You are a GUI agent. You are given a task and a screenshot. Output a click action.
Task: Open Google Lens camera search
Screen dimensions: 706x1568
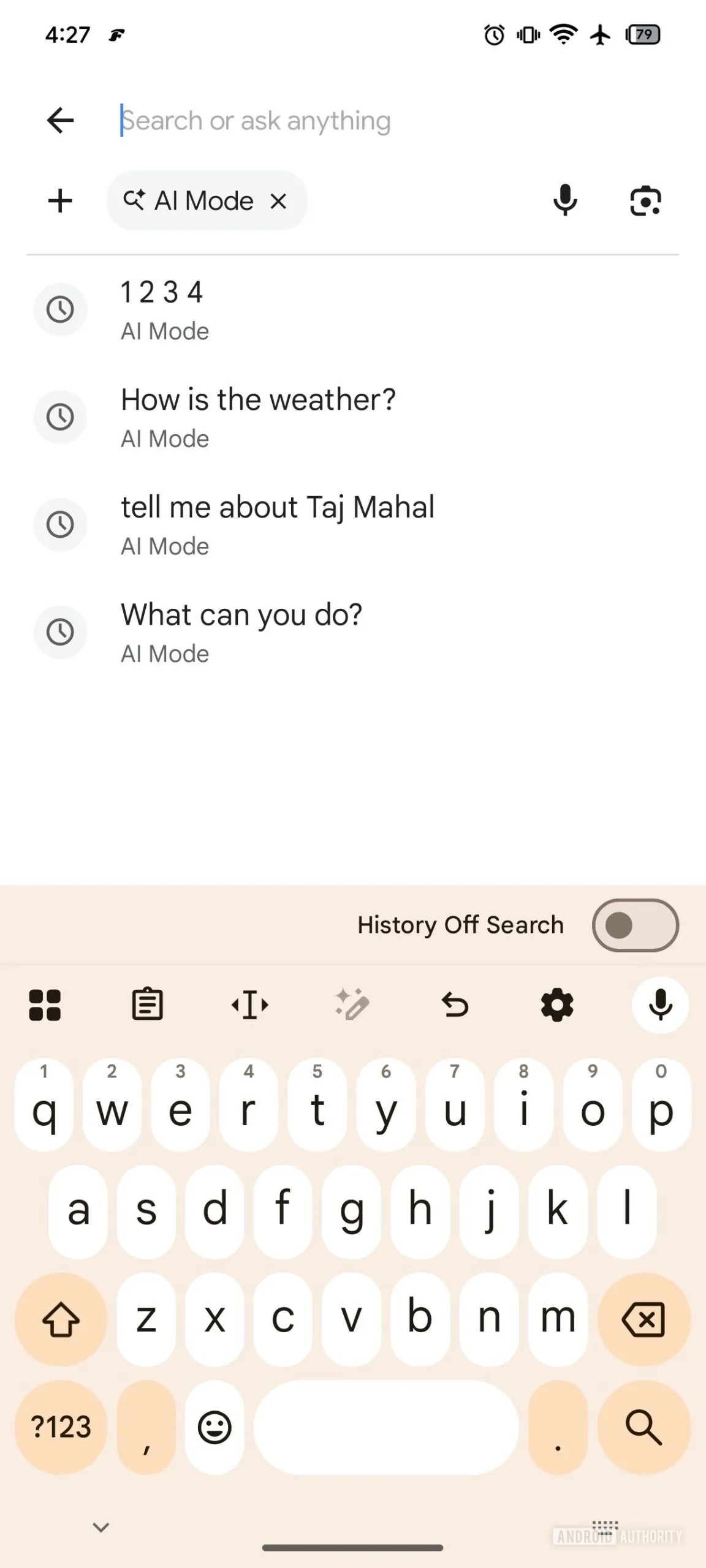tap(645, 201)
